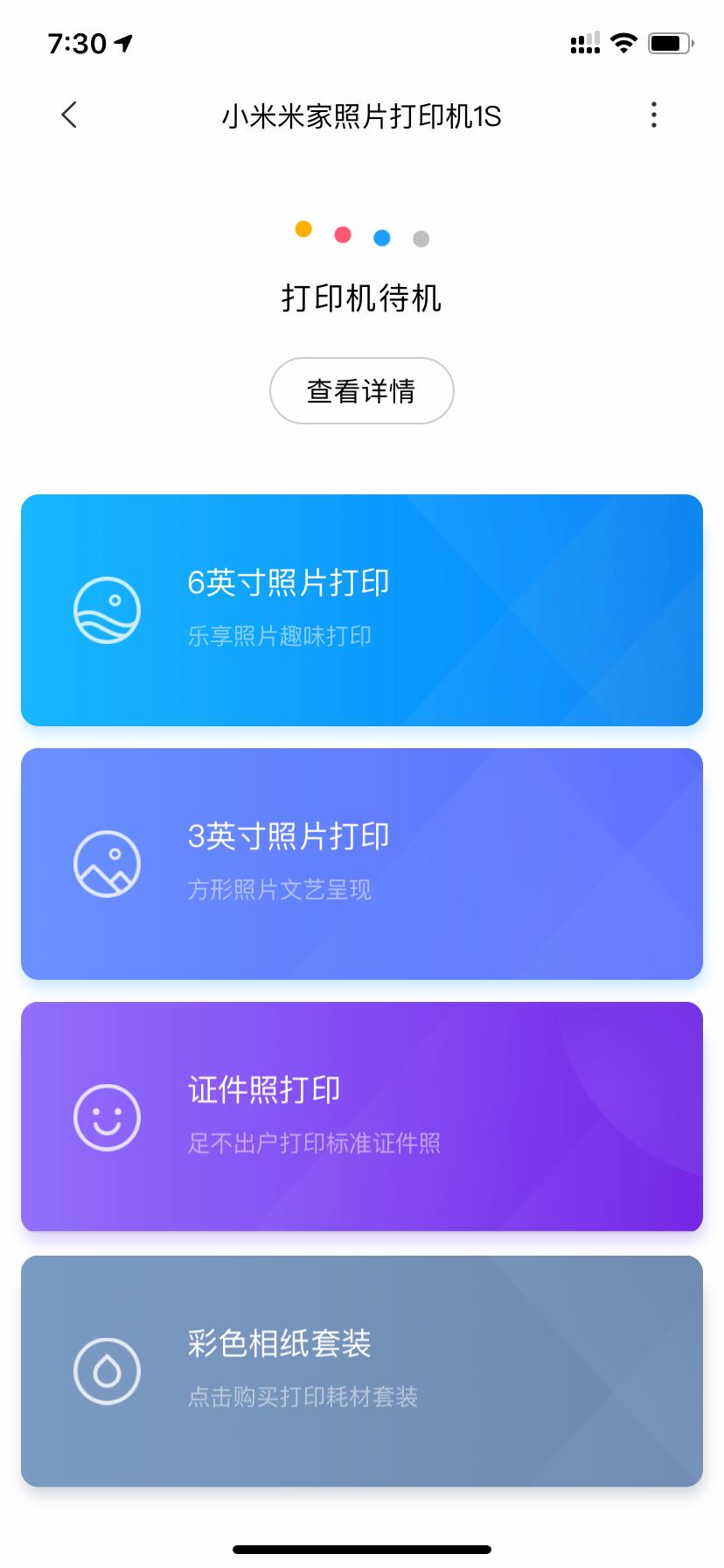Select the 小米米家照片打印机1S title
The height and width of the screenshot is (1568, 724).
point(361,116)
